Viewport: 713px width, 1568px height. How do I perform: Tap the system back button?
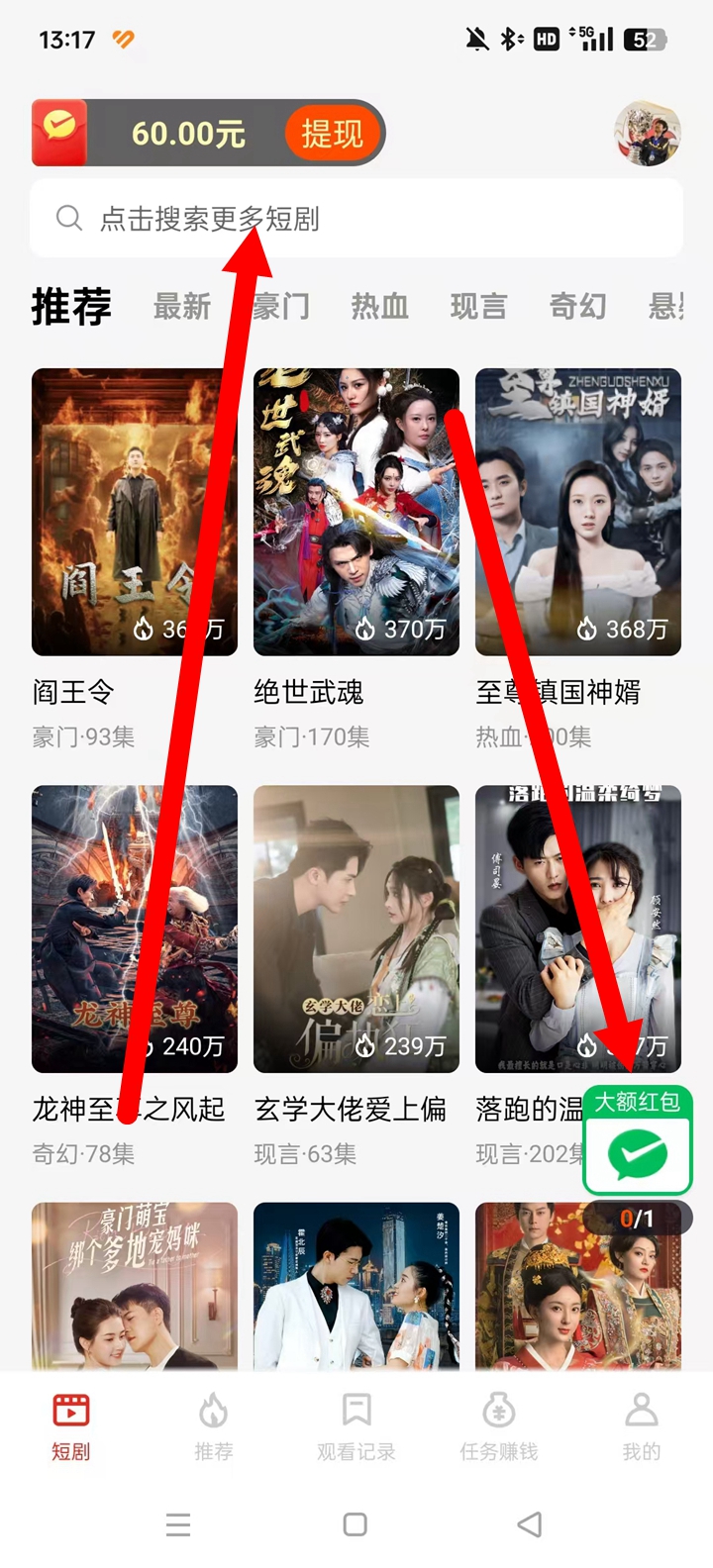coord(531,1524)
